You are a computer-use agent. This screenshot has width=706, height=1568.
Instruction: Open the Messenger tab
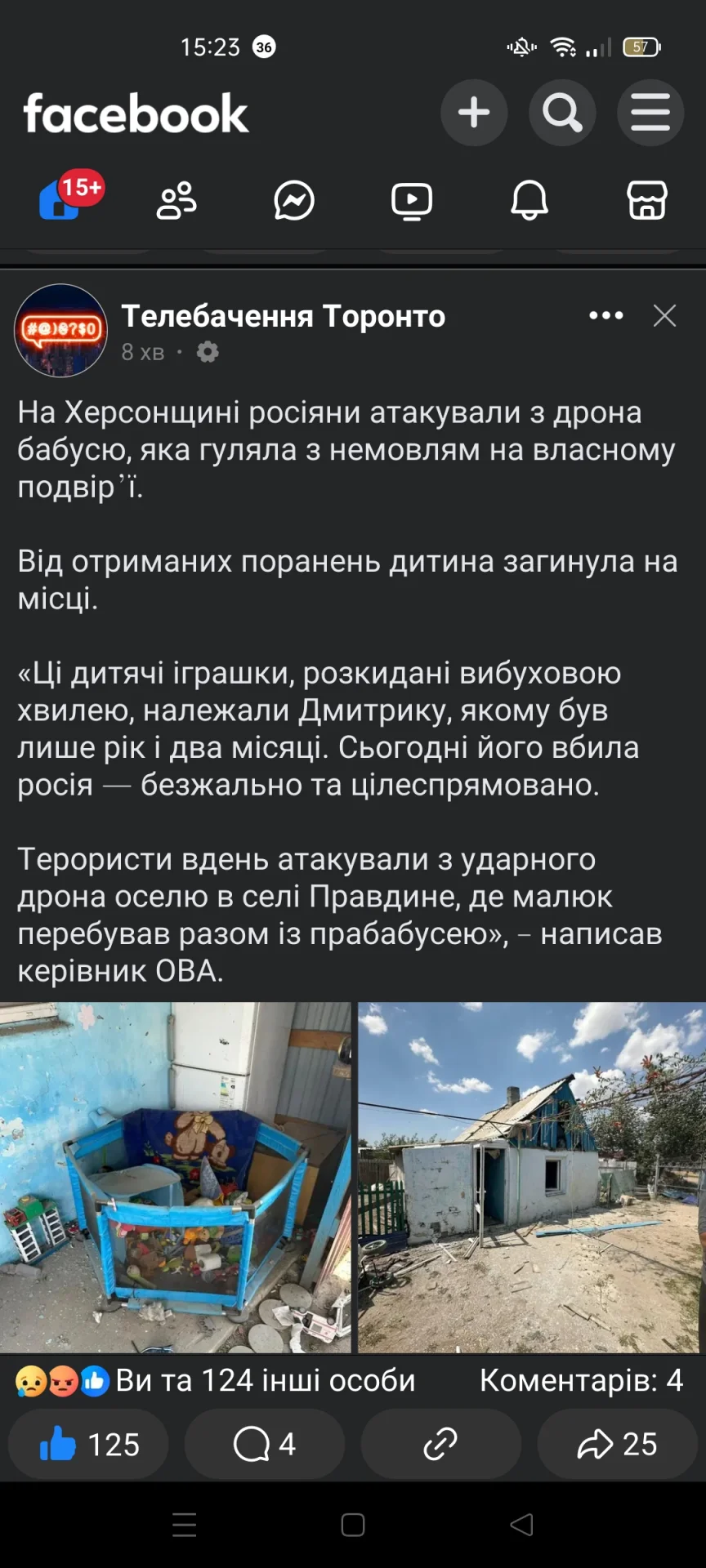pyautogui.click(x=294, y=200)
